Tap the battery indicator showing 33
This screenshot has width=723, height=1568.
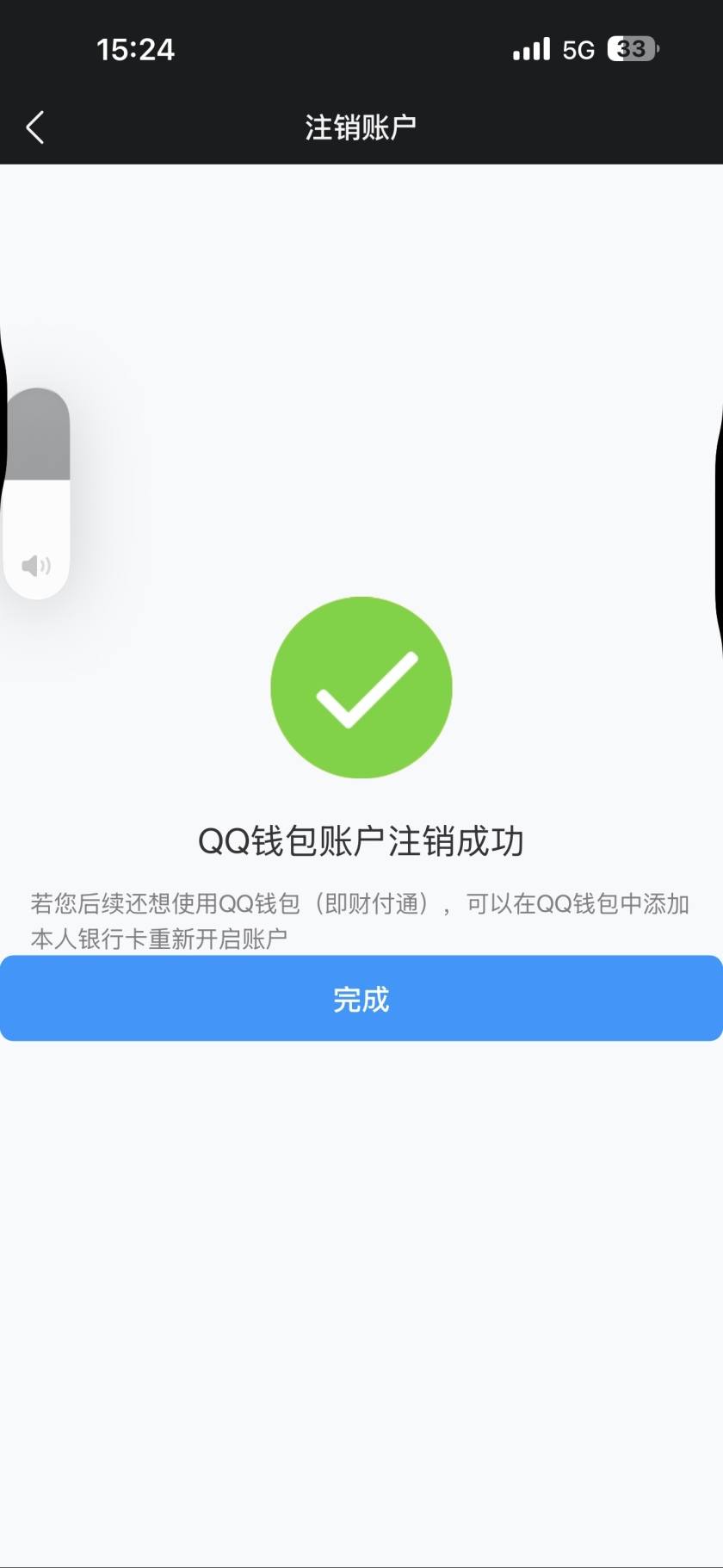[633, 48]
